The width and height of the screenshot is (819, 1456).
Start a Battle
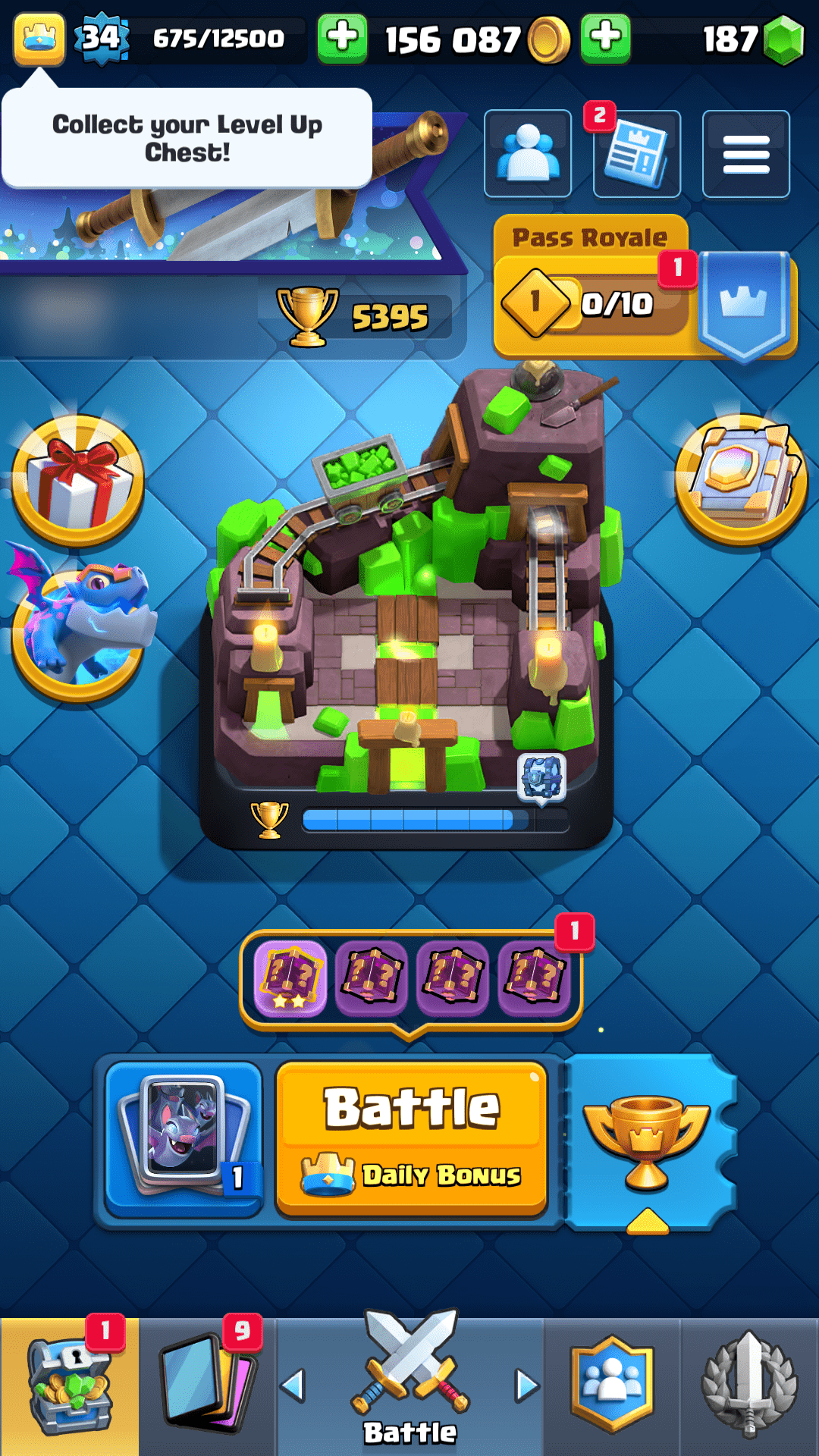[x=411, y=1136]
